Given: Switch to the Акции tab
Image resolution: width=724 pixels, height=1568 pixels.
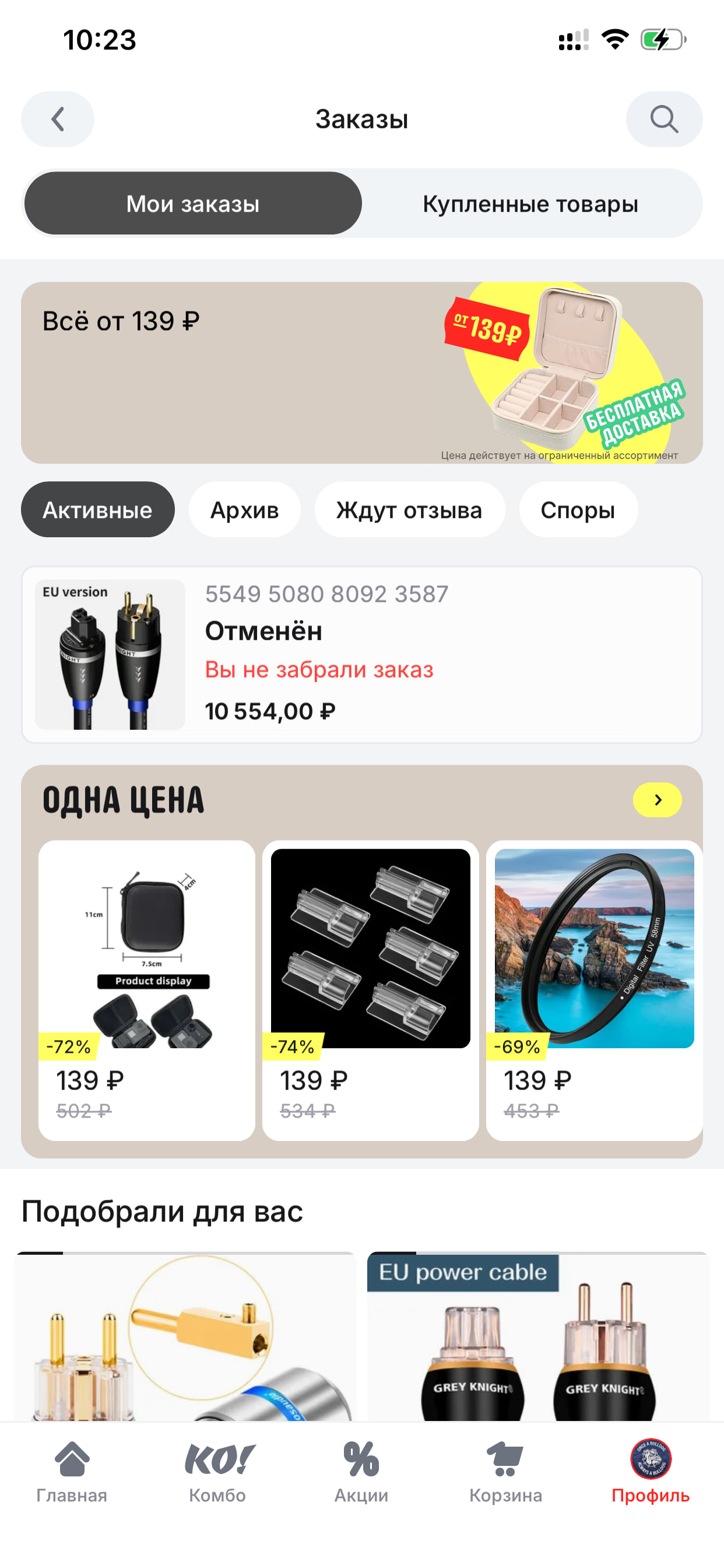Looking at the screenshot, I should (x=361, y=1472).
